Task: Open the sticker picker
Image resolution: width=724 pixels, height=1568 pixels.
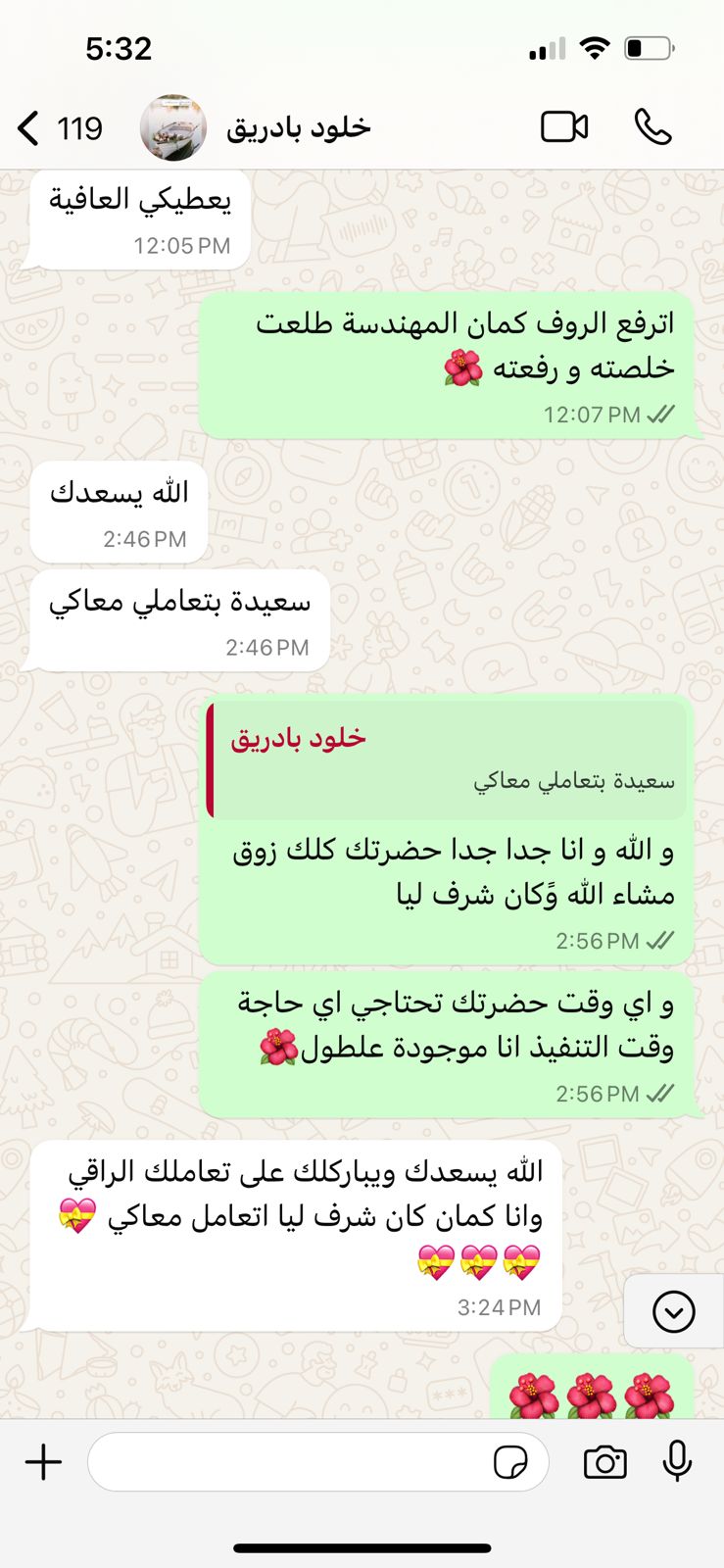Action: [510, 1463]
